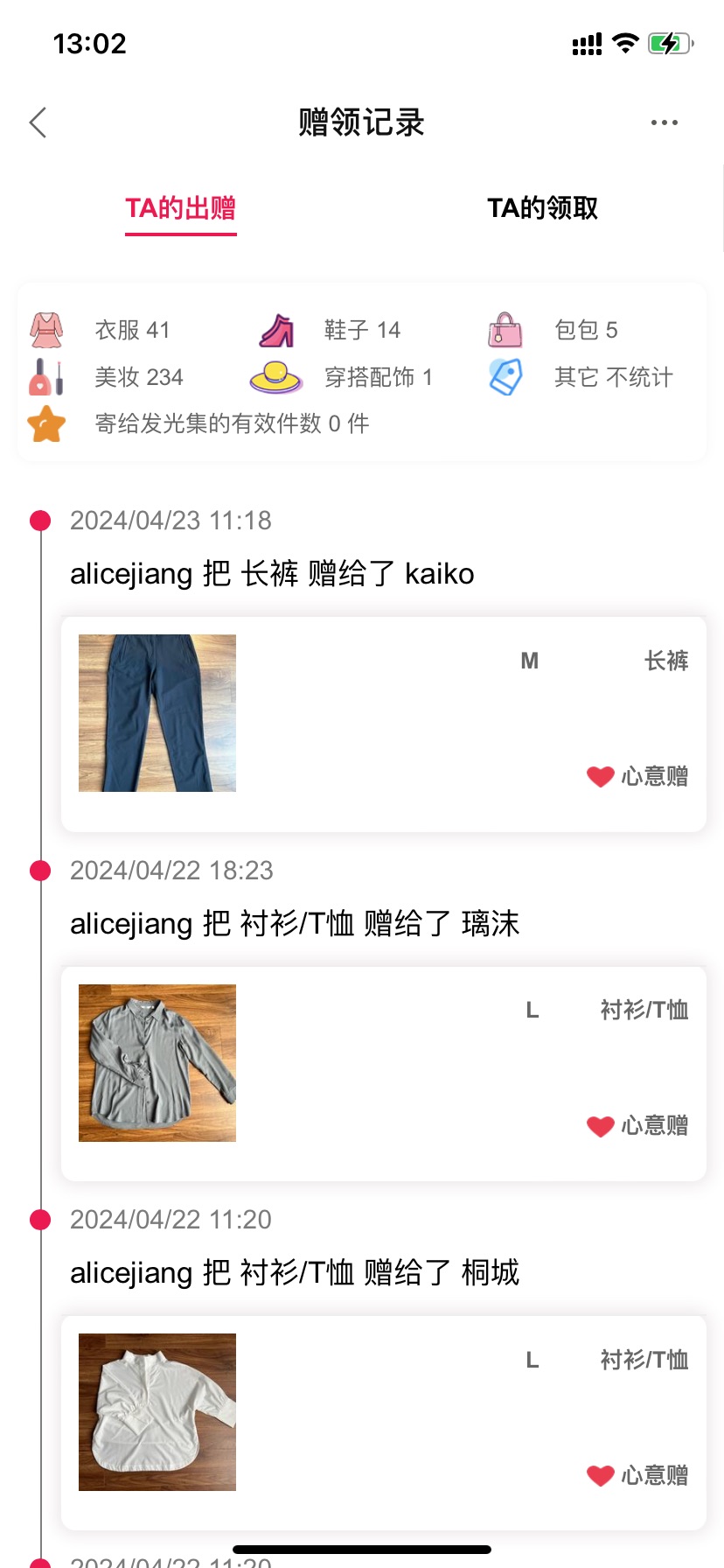Open the 长裤 gift card to kaiko
Screen dimensions: 724x1568
[384, 724]
